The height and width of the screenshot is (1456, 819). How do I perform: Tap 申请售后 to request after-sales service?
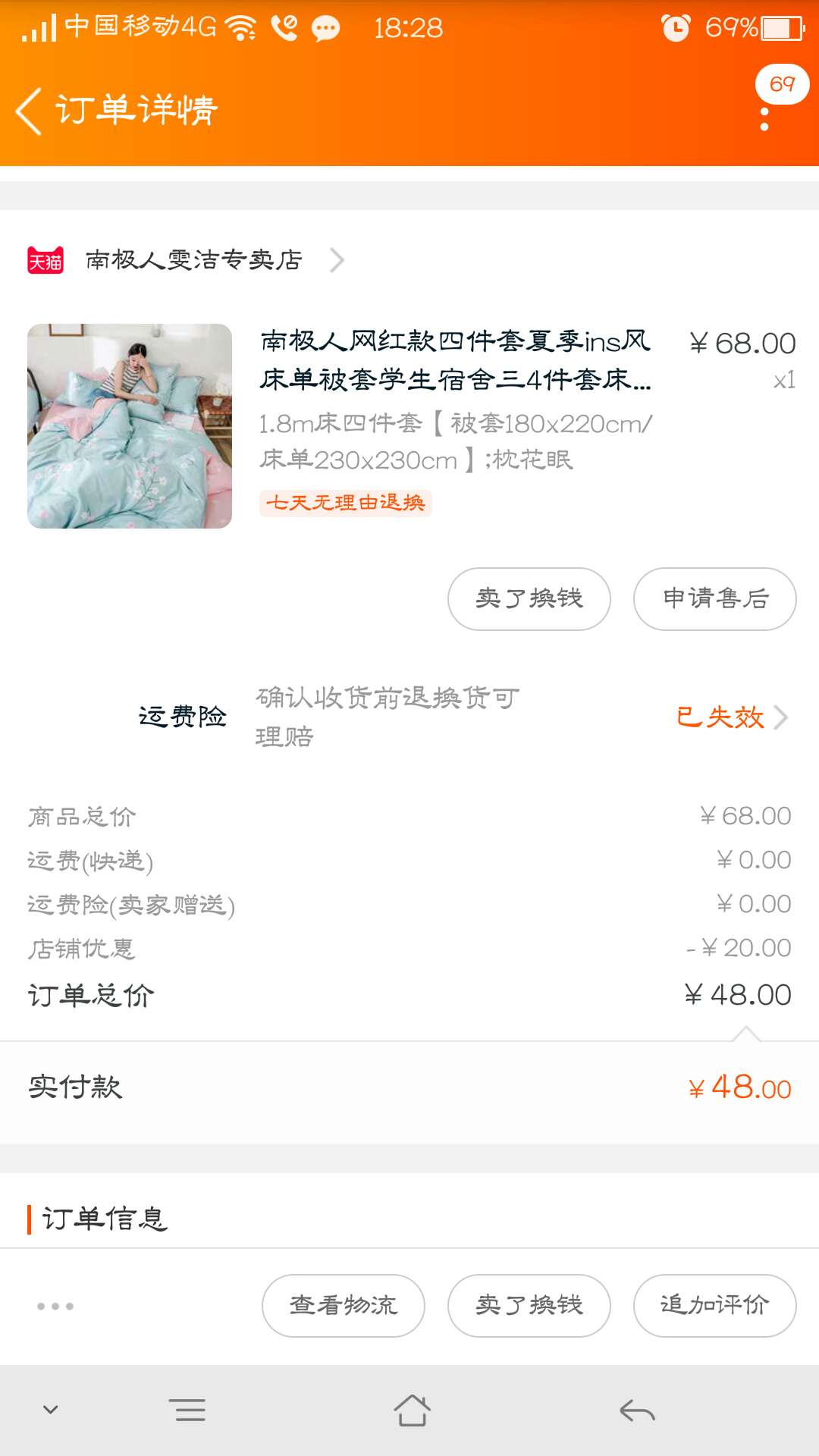click(x=715, y=598)
